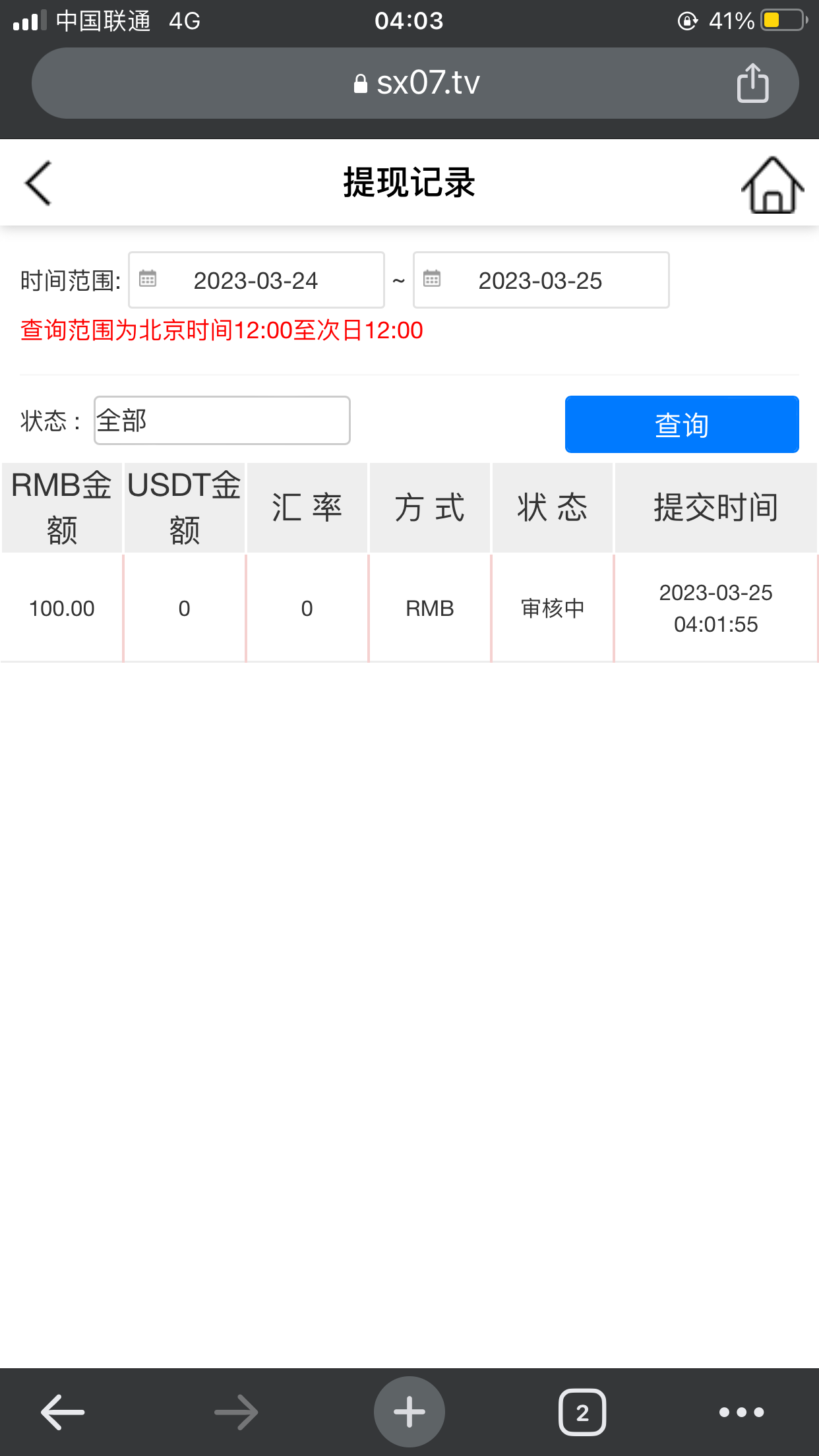819x1456 pixels.
Task: Open the 状态 filter showing 全部
Action: [x=221, y=420]
